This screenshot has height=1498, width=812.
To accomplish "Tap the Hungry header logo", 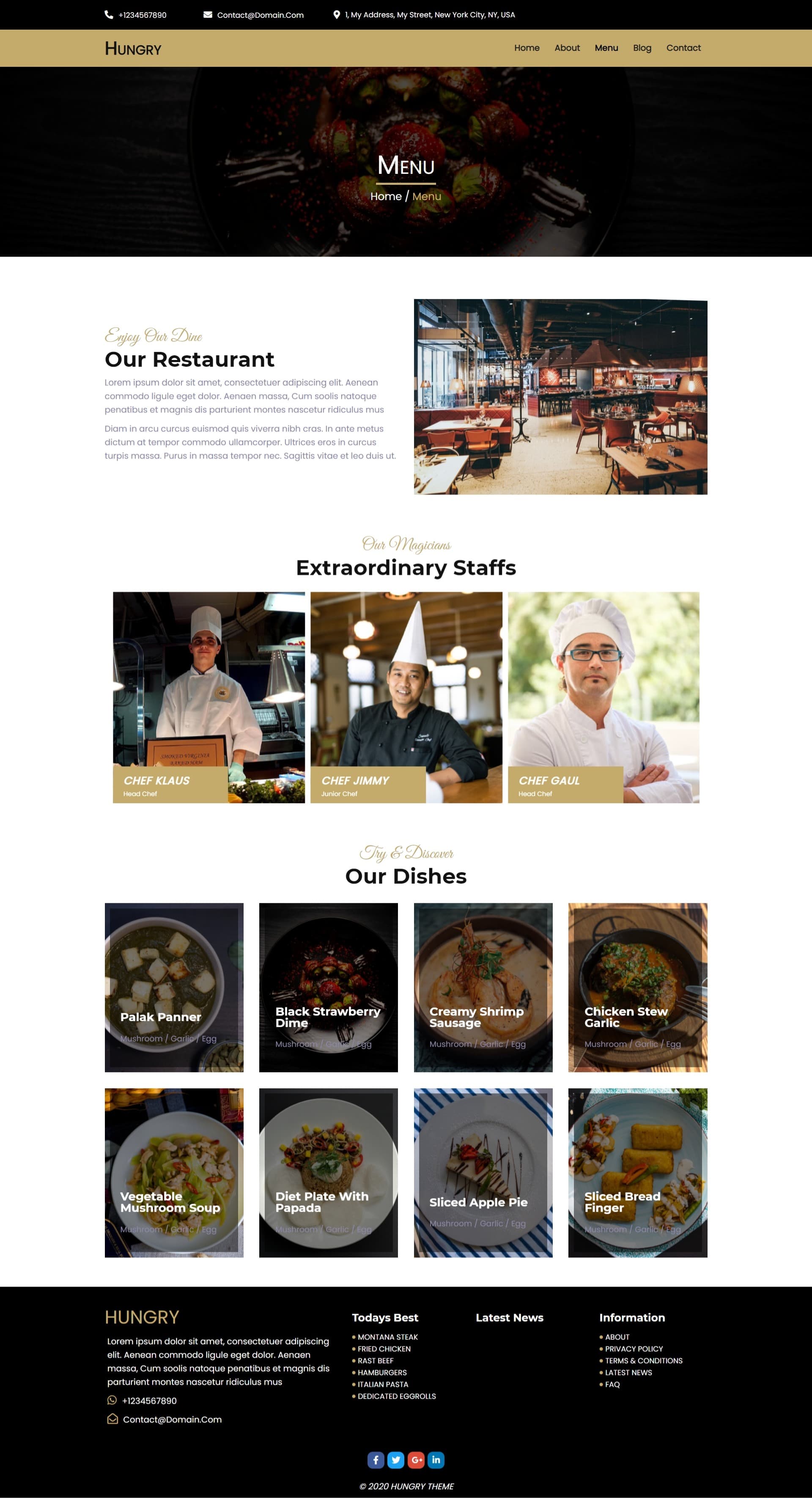I will click(133, 48).
